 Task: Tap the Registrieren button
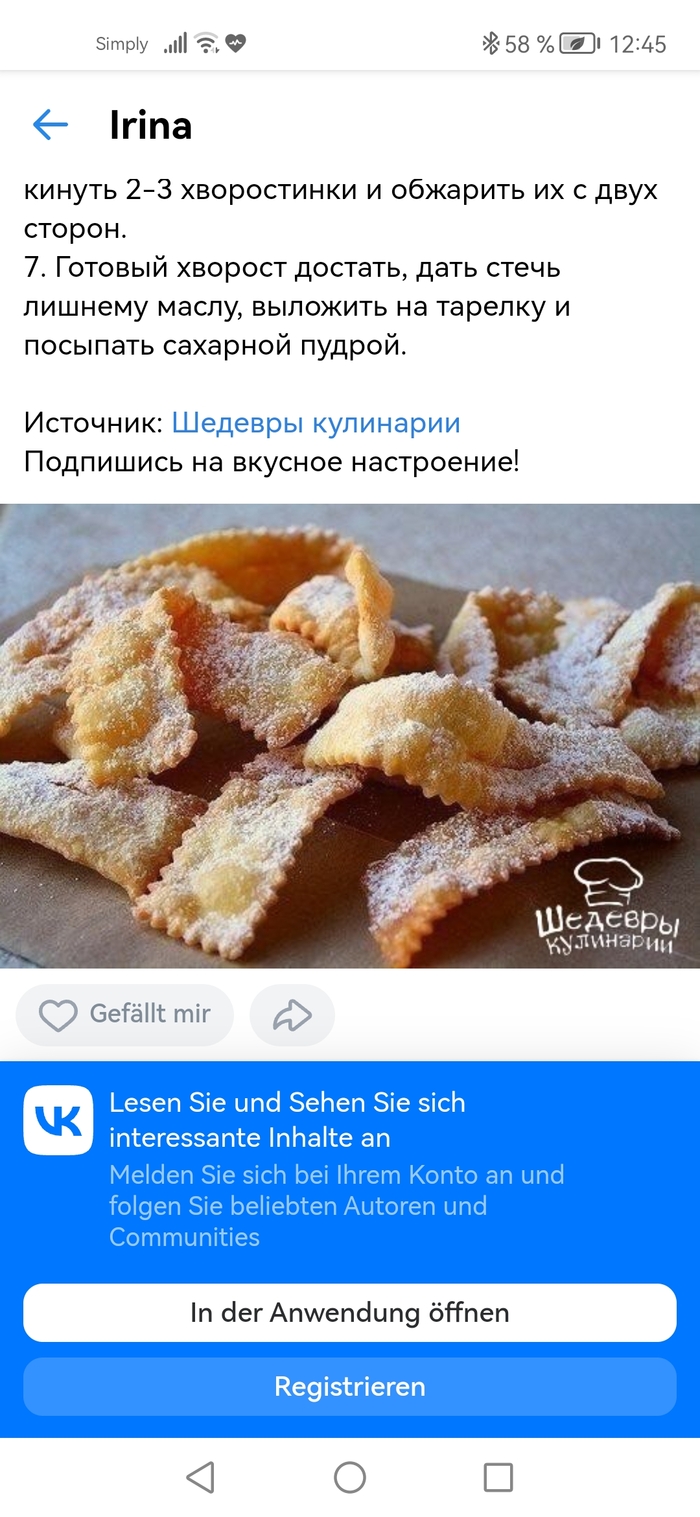(x=350, y=1387)
